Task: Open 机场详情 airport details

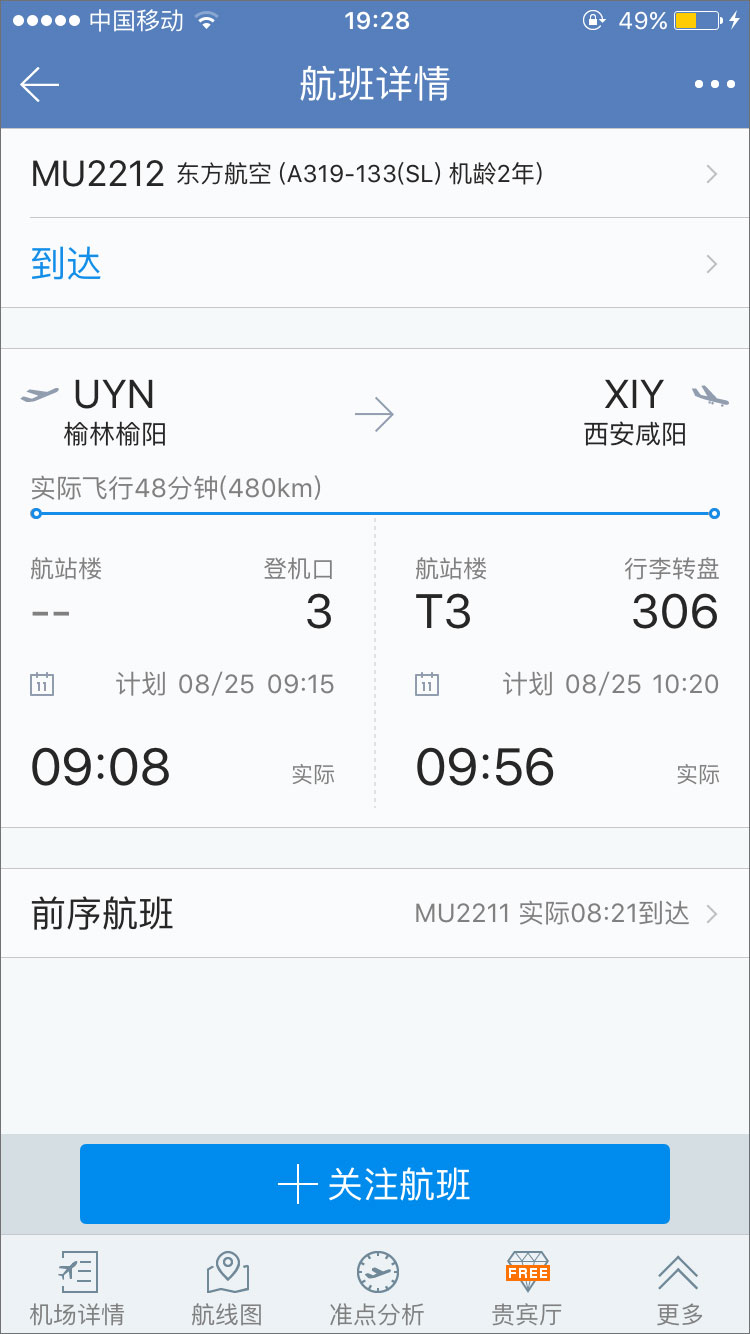Action: pos(78,1285)
